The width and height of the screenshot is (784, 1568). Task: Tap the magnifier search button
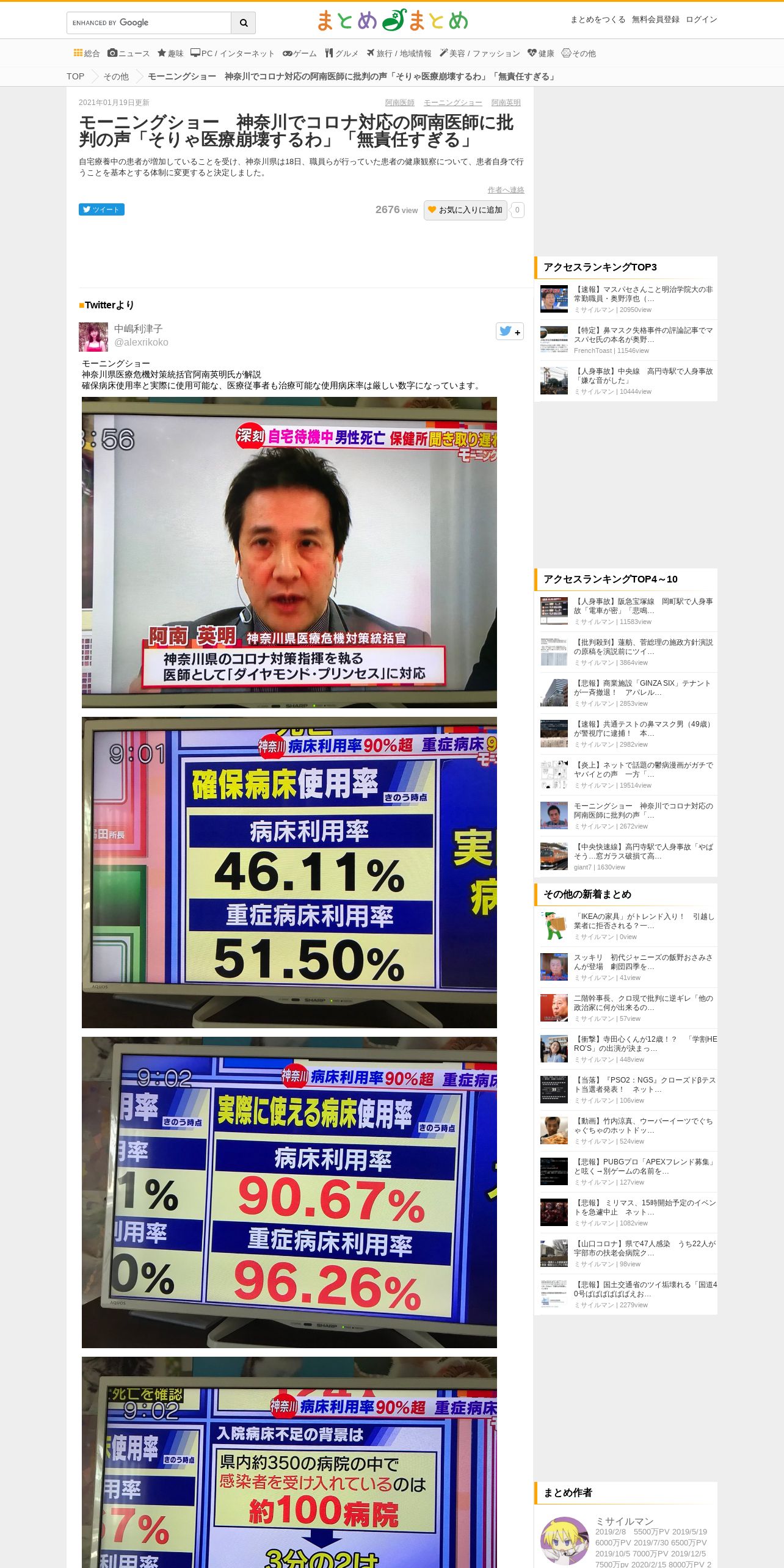244,23
